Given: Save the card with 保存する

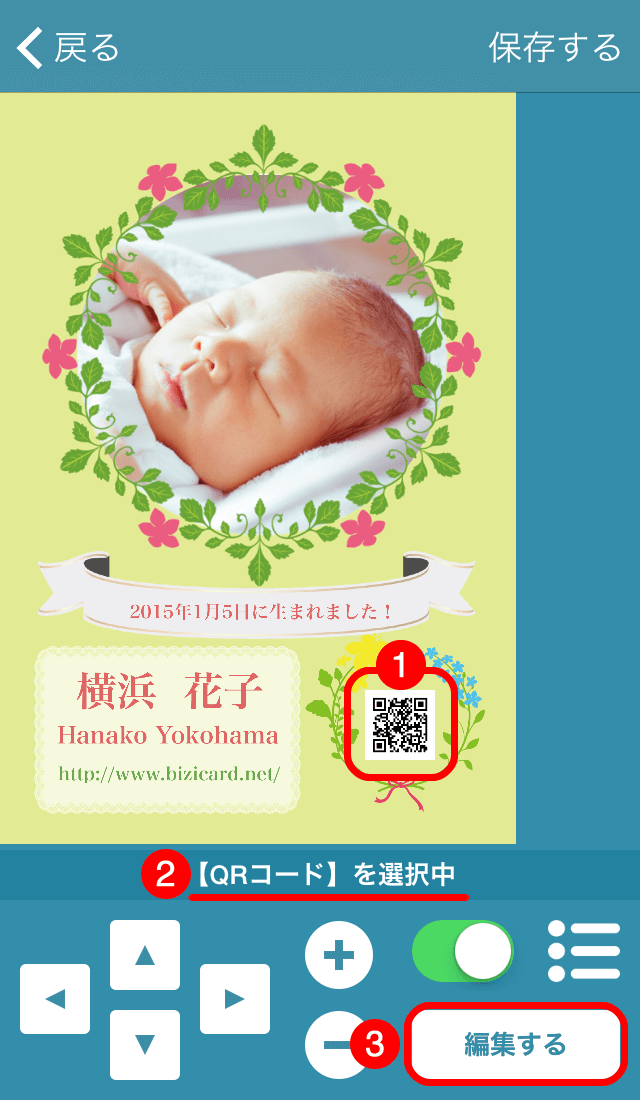Looking at the screenshot, I should pyautogui.click(x=554, y=47).
